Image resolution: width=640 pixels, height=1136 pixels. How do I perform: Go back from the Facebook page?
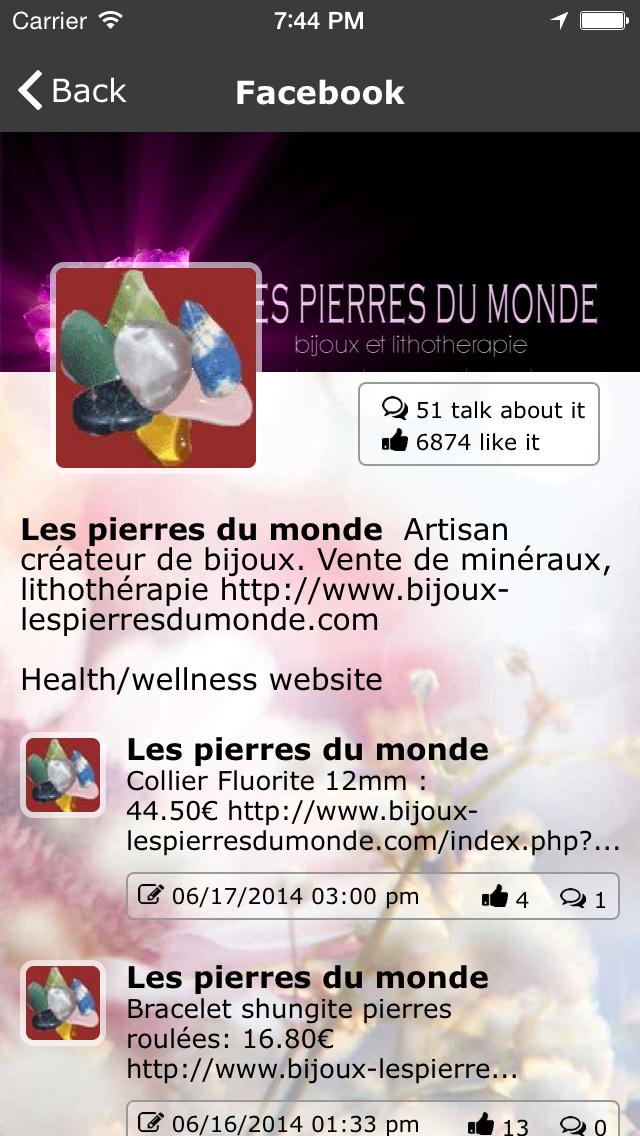(72, 91)
